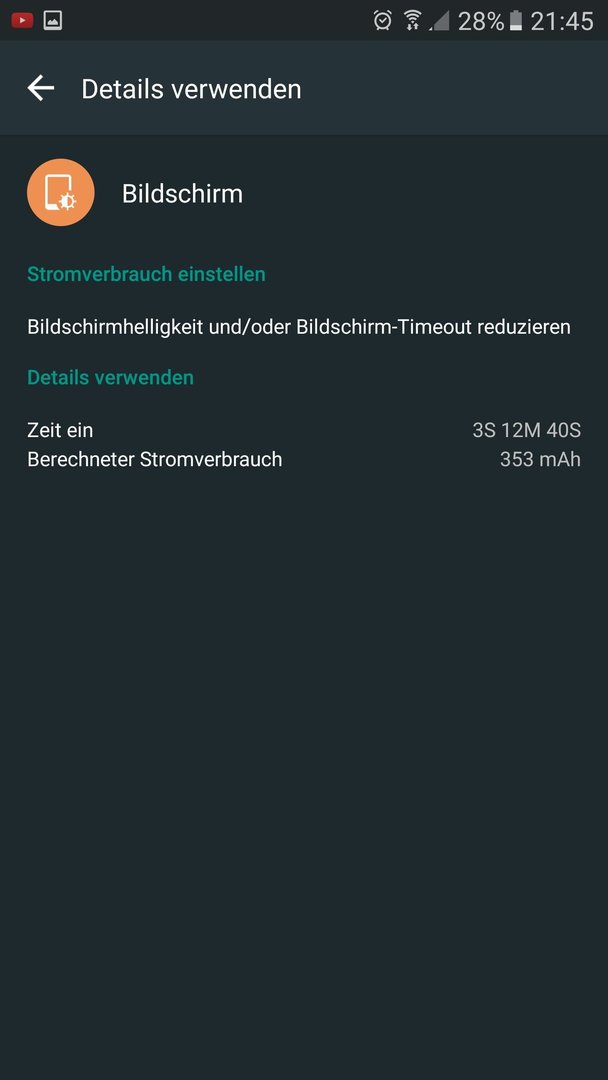Open Bildschirmhelligkeit und Timeout reduzieren setting
Image resolution: width=608 pixels, height=1080 pixels.
coord(299,326)
